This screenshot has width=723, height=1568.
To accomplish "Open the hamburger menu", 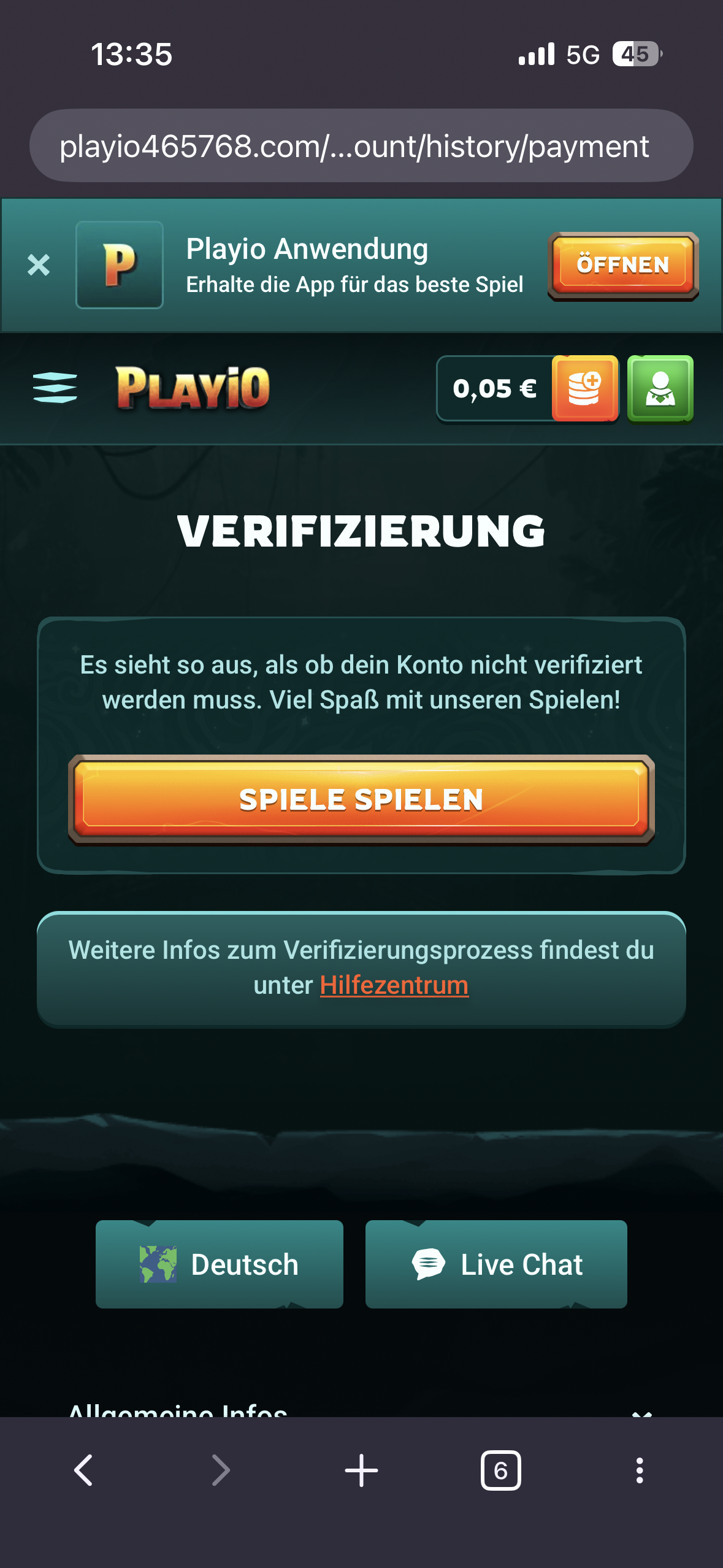I will coord(55,388).
